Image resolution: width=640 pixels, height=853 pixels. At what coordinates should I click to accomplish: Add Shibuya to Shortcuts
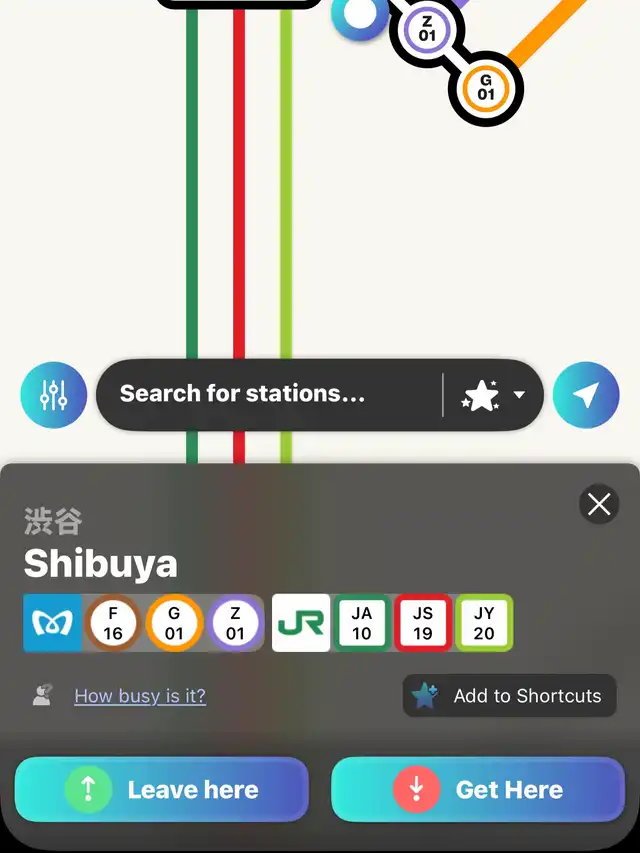510,696
